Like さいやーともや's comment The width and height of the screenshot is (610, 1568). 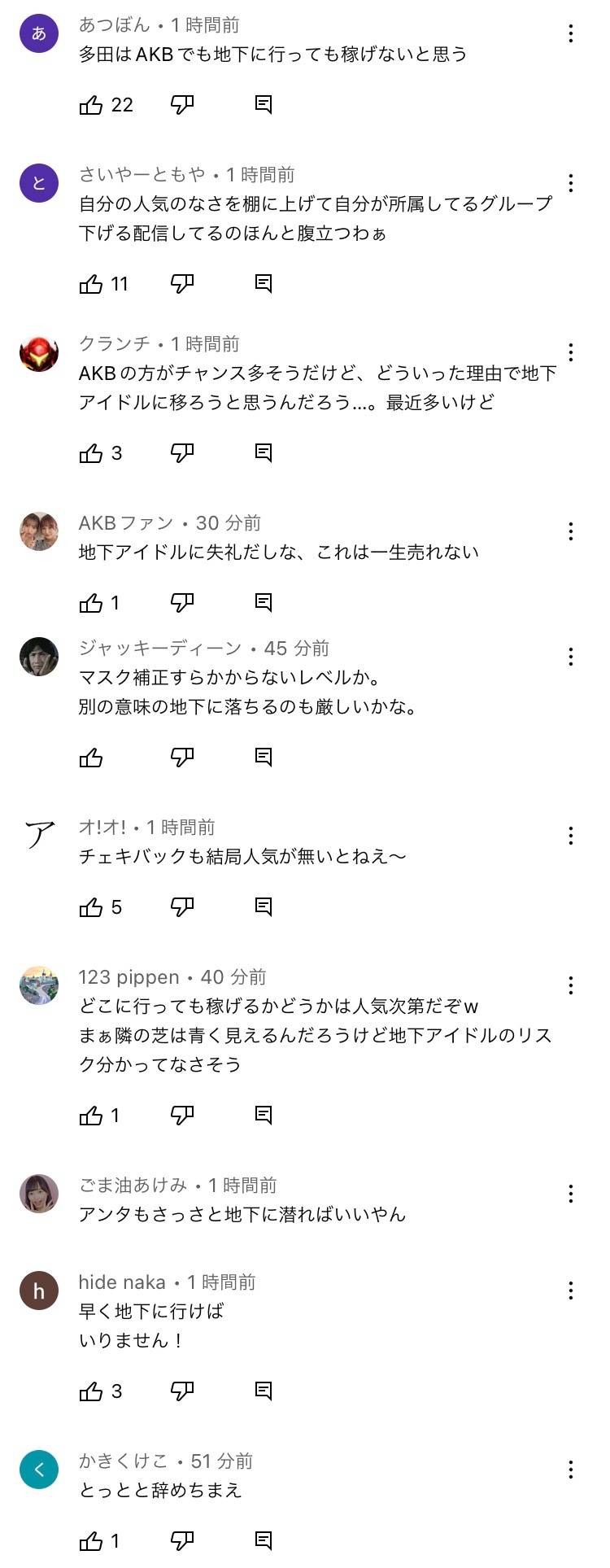point(91,283)
